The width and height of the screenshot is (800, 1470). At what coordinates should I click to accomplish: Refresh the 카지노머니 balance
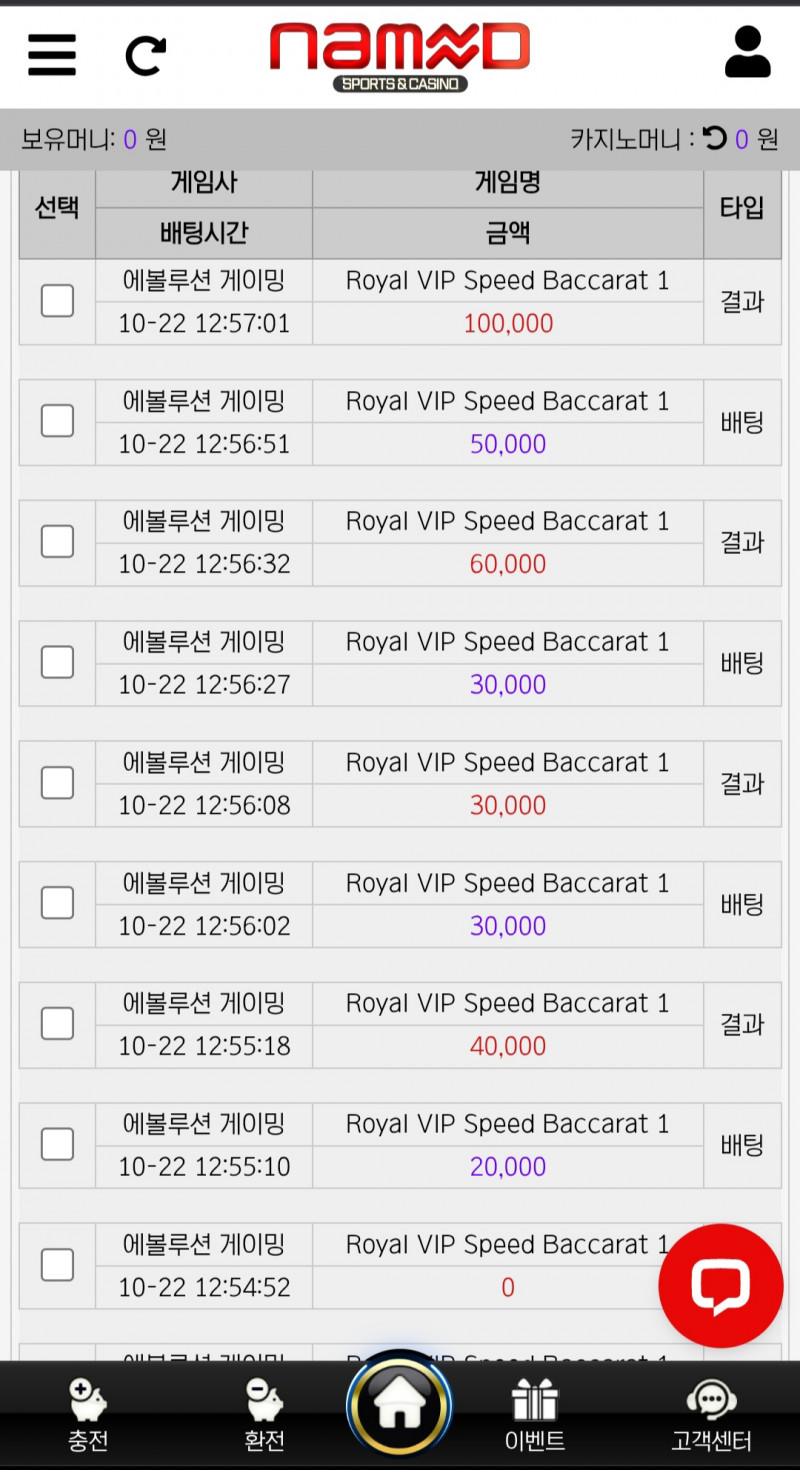(714, 138)
